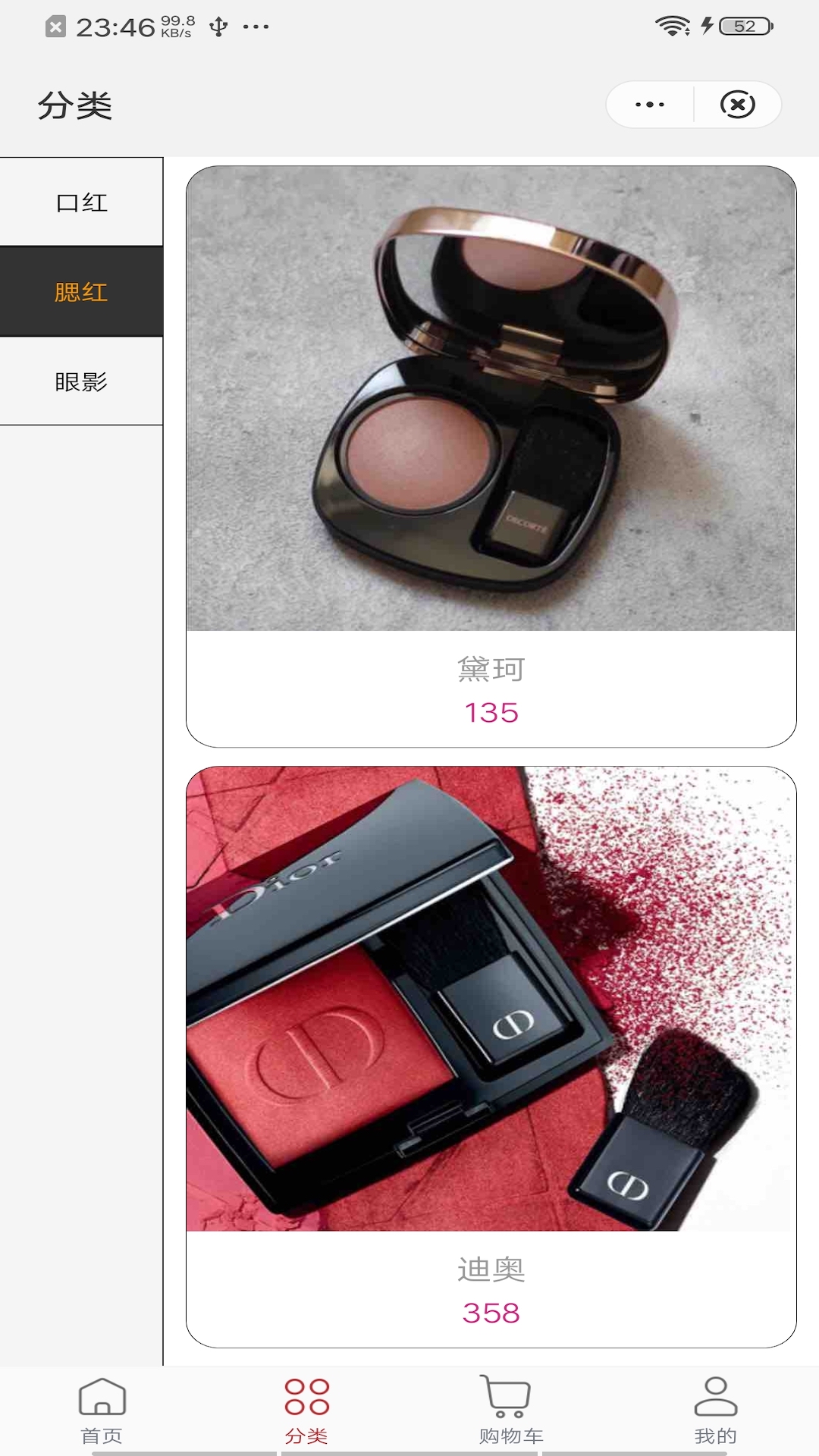This screenshot has width=819, height=1456.
Task: Tap the Wi-Fi signal icon in status bar
Action: point(671,24)
